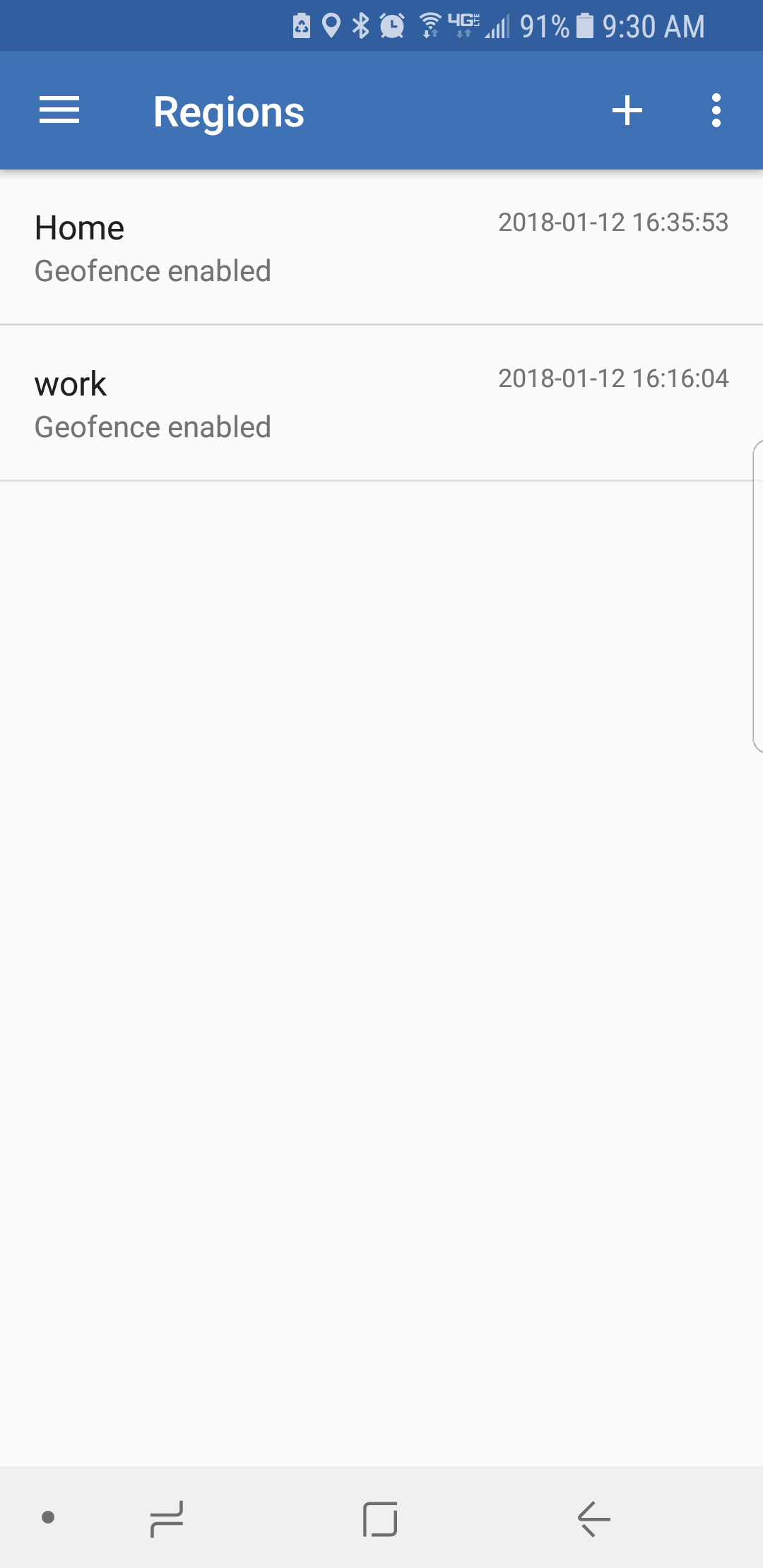Open the overflow options menu
763x1568 pixels.
pos(716,111)
